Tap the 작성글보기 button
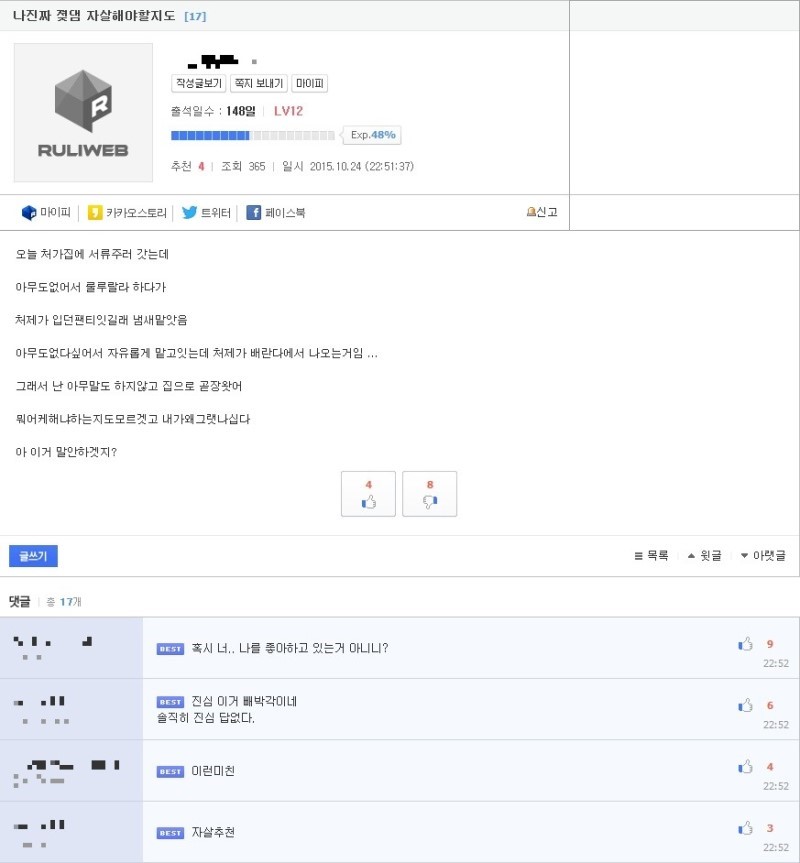Viewport: 800px width, 863px height. (198, 84)
